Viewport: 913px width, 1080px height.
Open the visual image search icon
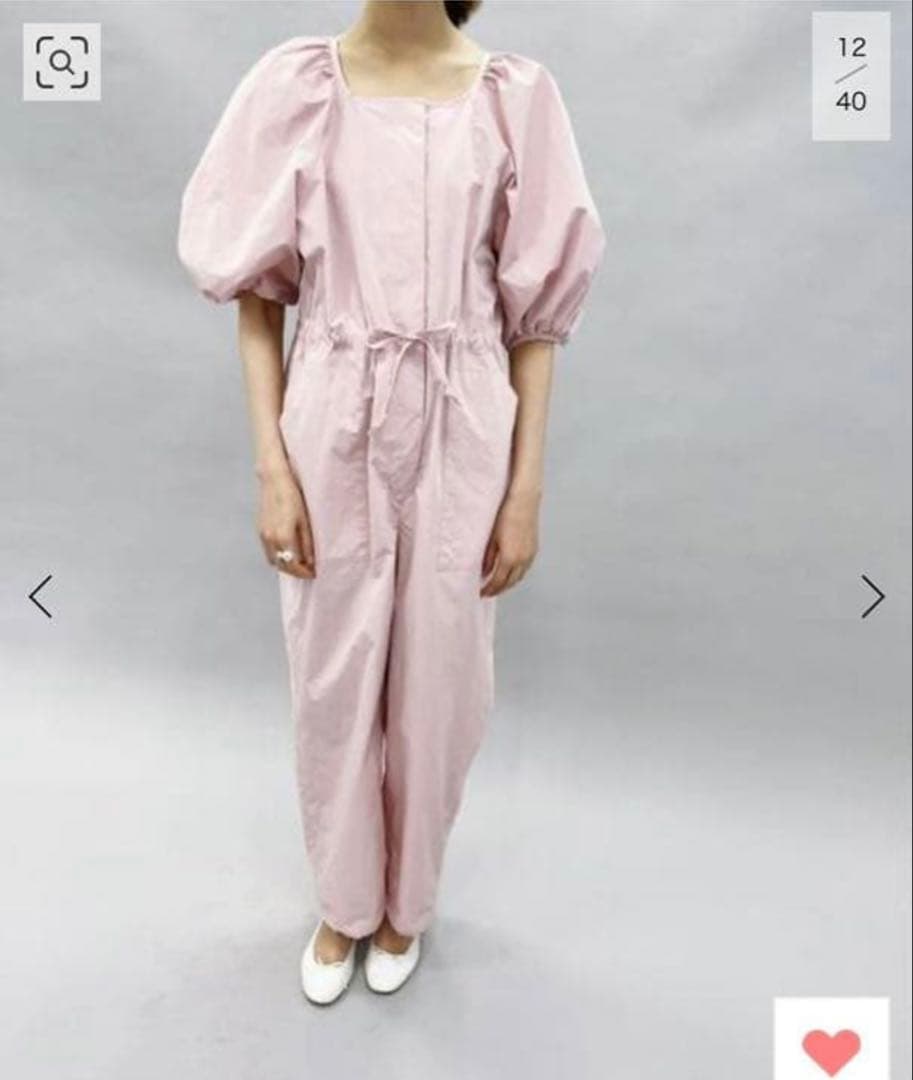click(62, 62)
